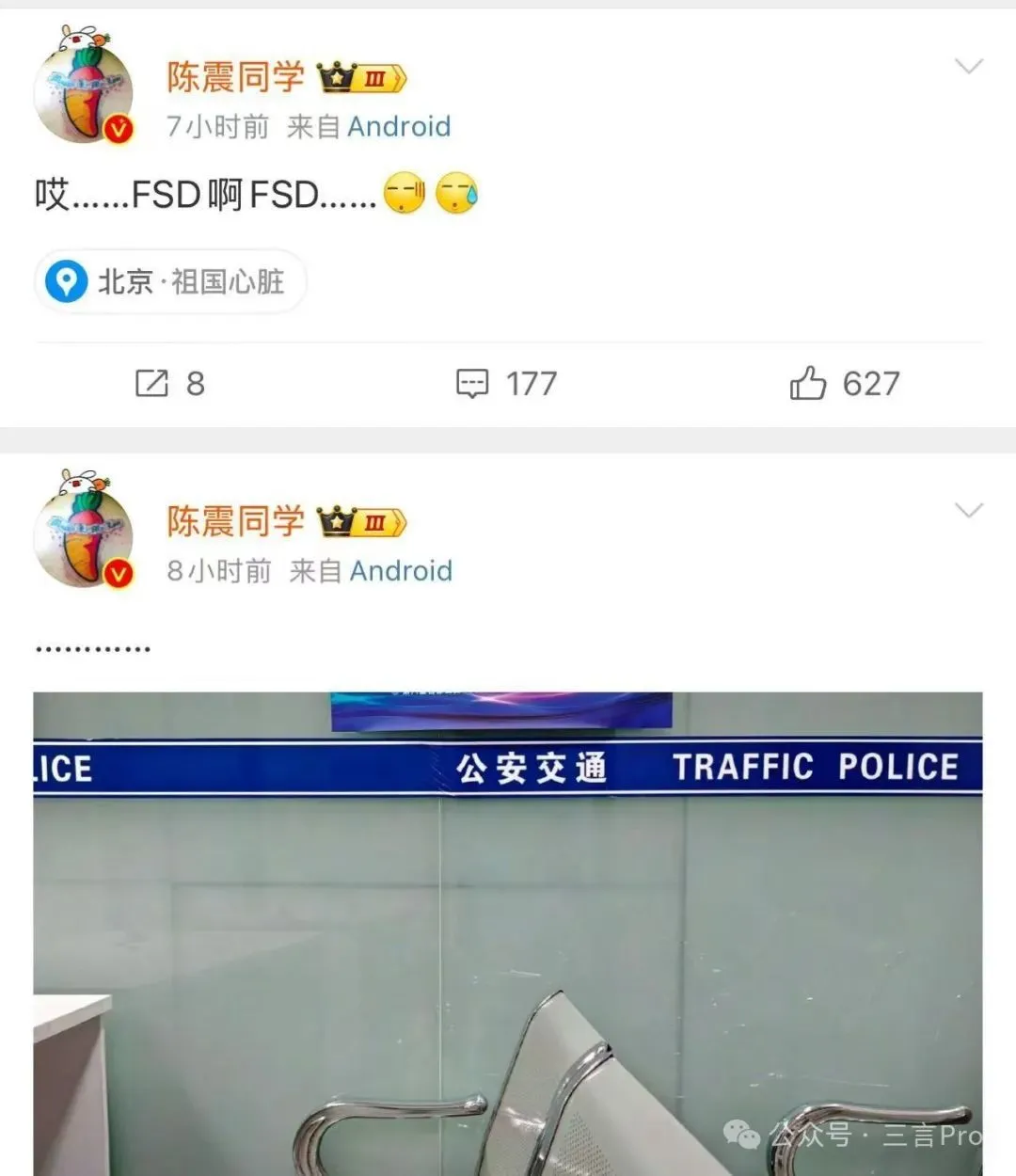The width and height of the screenshot is (1016, 1176).
Task: Open comments on the FSD post
Action: tap(506, 384)
